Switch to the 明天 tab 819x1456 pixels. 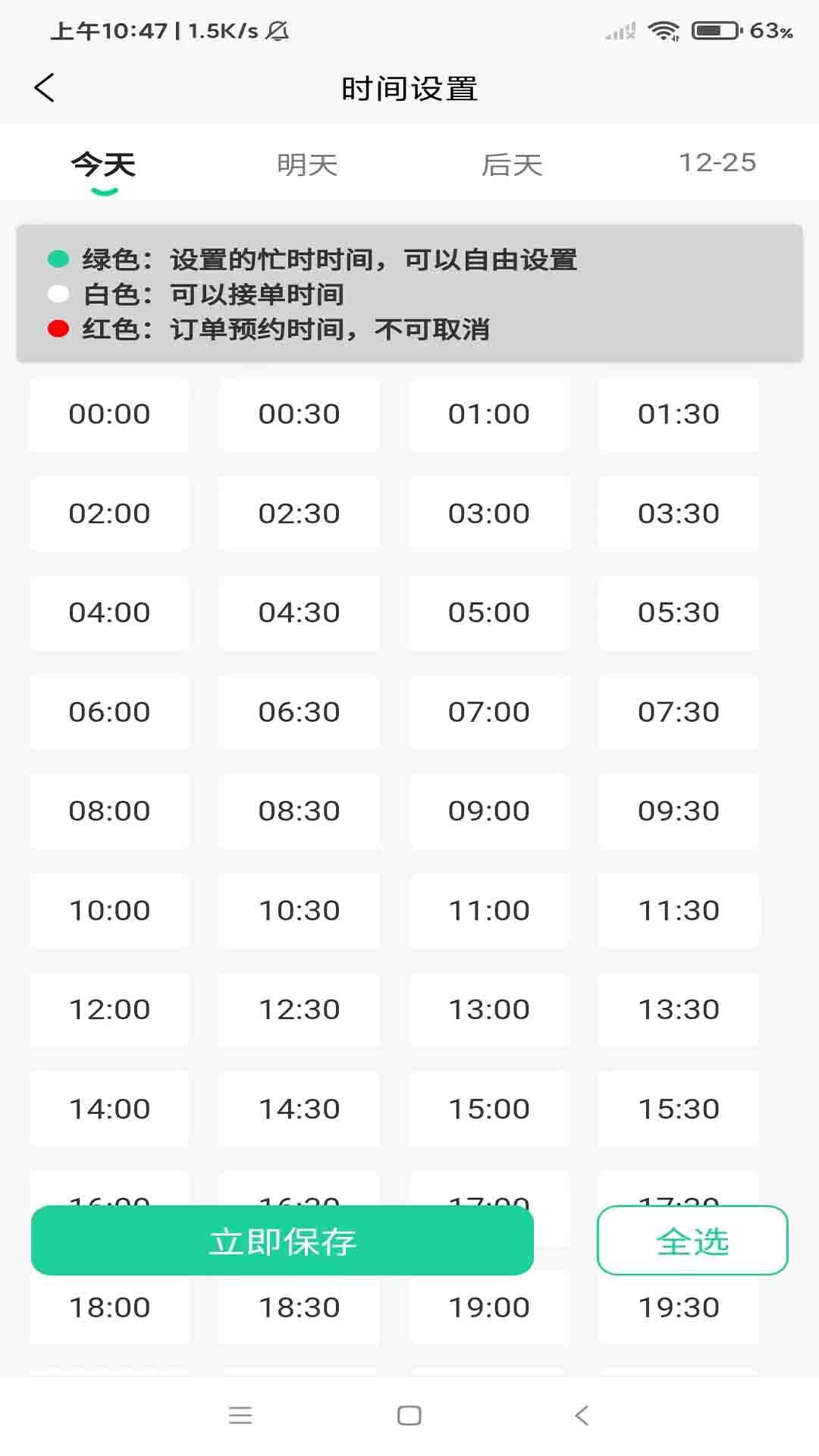pos(307,163)
